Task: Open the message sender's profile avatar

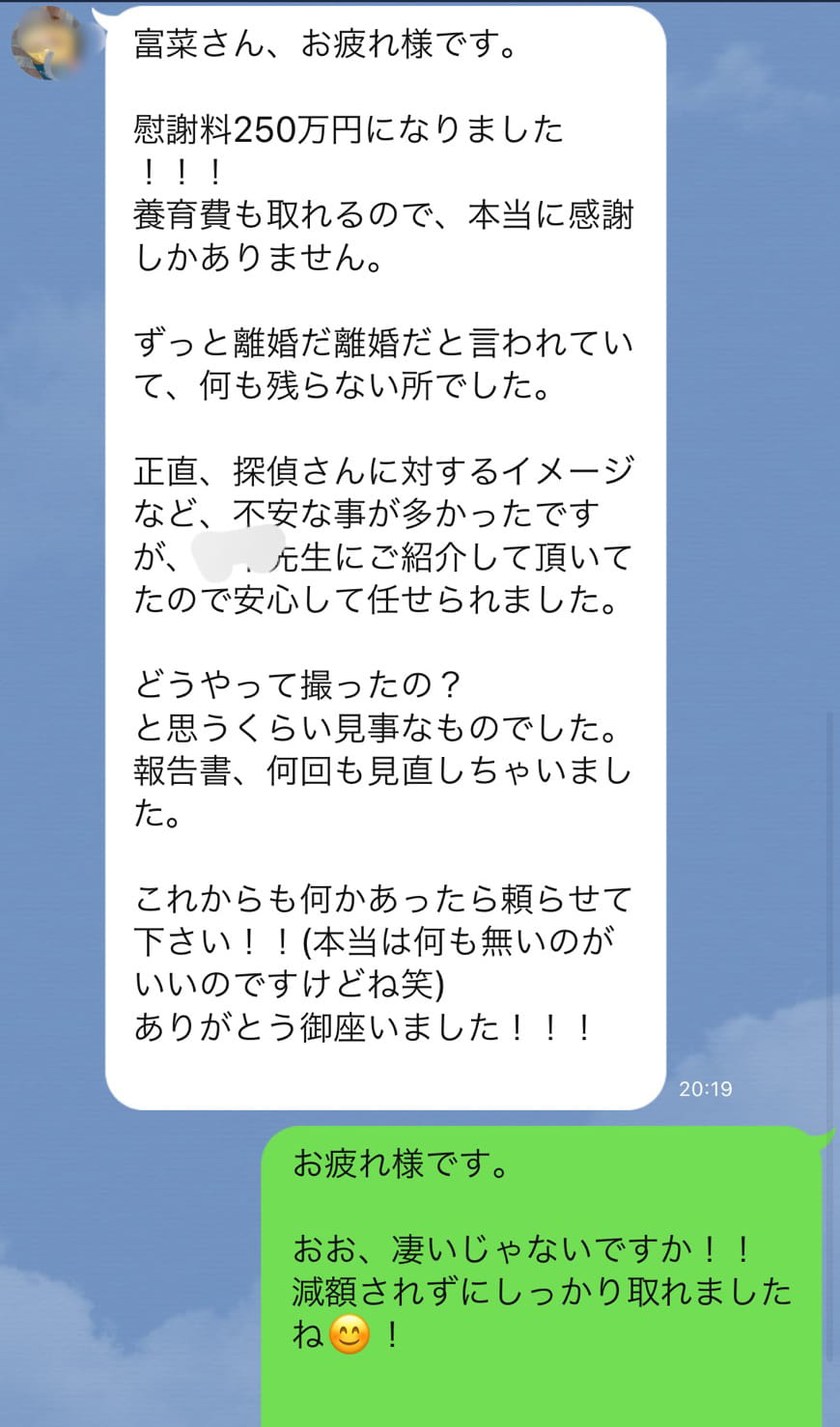Action: (48, 43)
